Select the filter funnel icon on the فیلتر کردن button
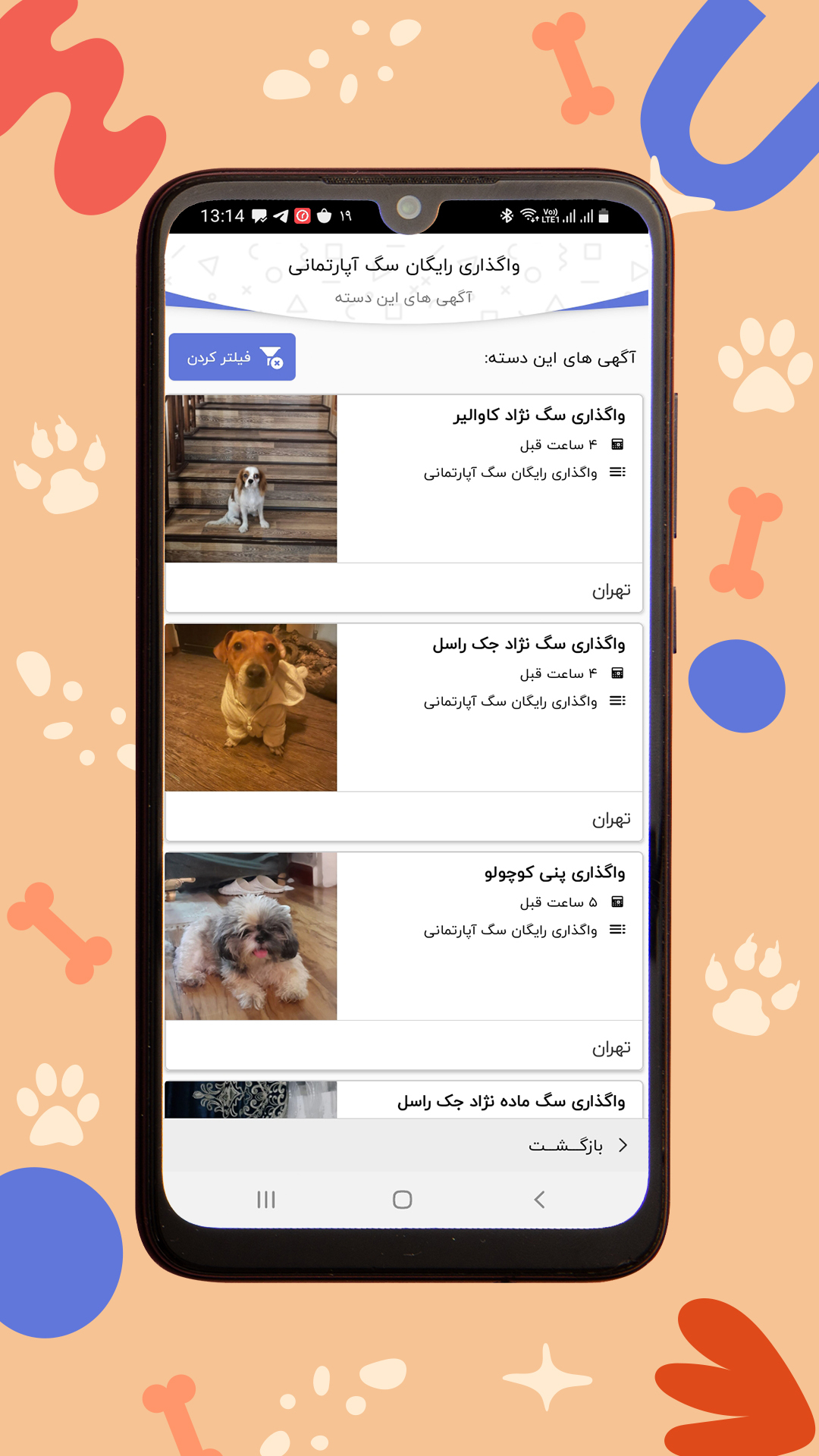Viewport: 819px width, 1456px height. point(268,356)
